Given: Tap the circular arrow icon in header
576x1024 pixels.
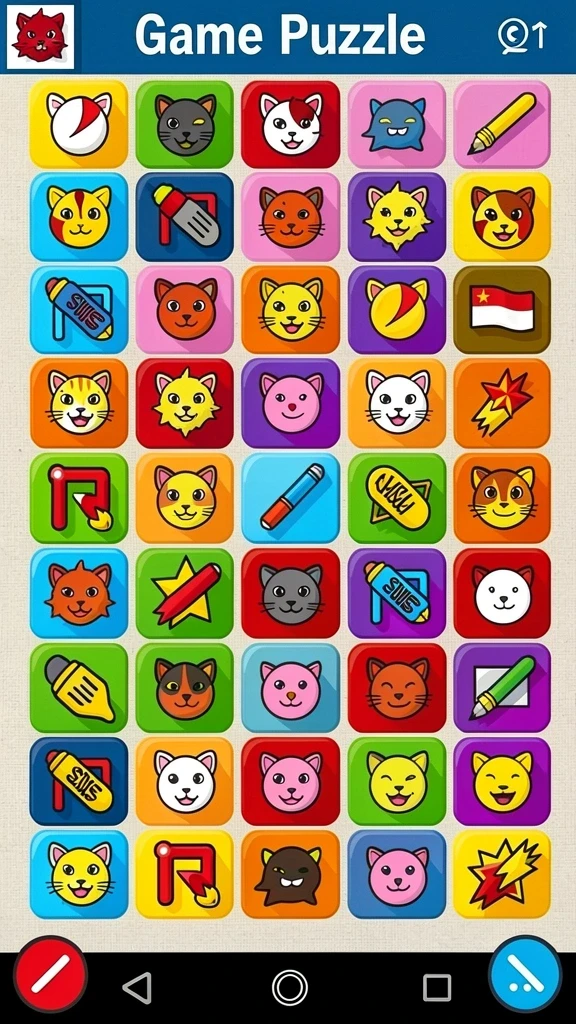Looking at the screenshot, I should pos(522,36).
